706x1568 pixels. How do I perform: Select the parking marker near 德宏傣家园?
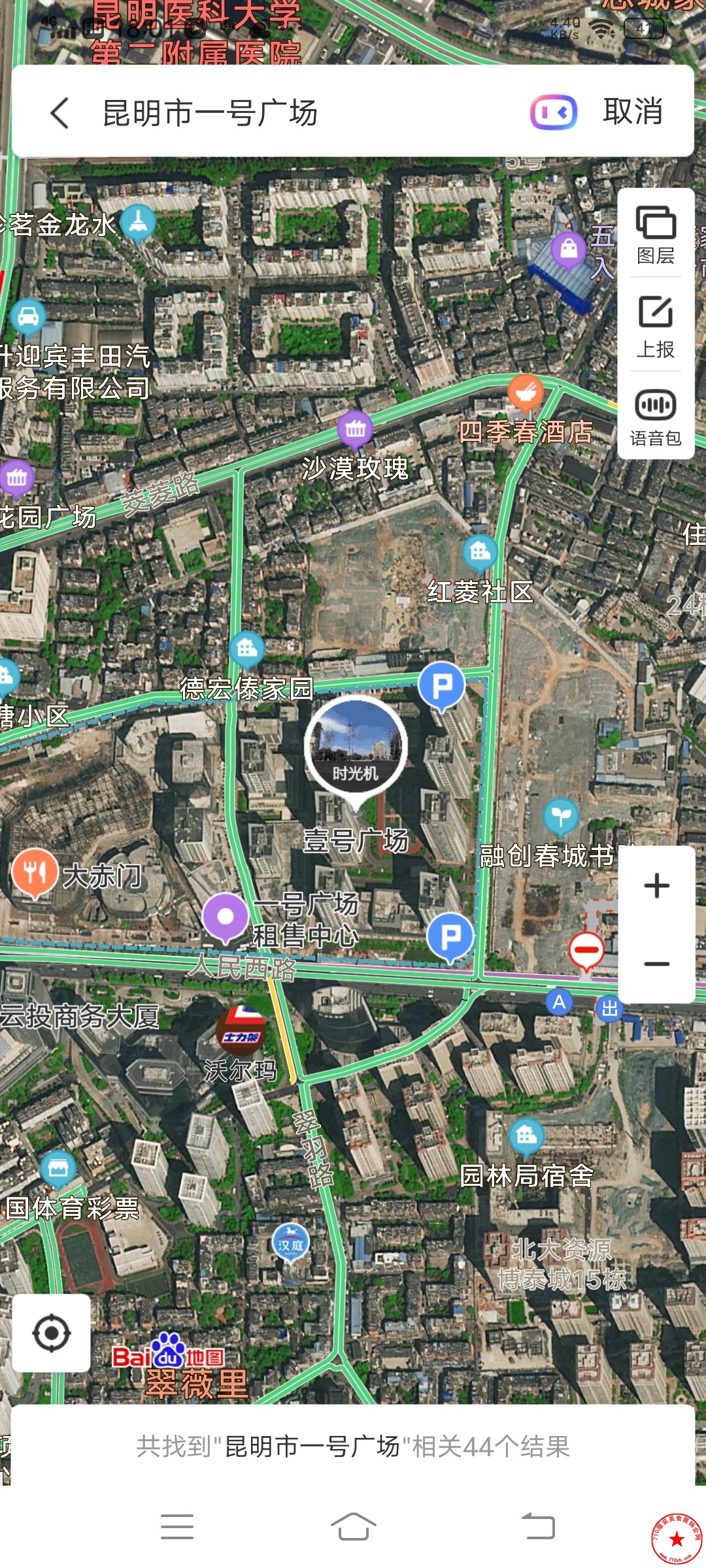pyautogui.click(x=442, y=685)
